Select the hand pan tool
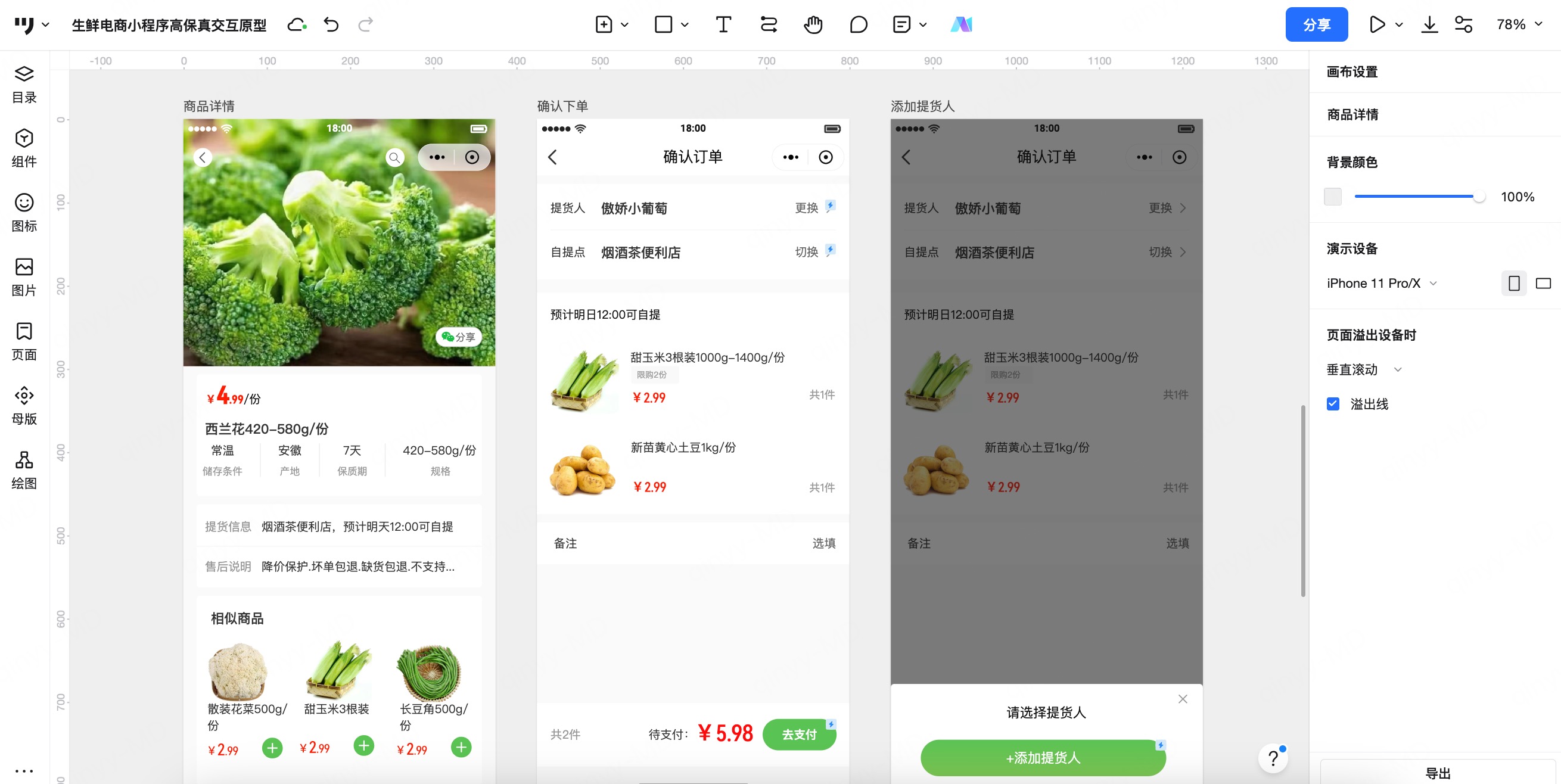 tap(813, 25)
